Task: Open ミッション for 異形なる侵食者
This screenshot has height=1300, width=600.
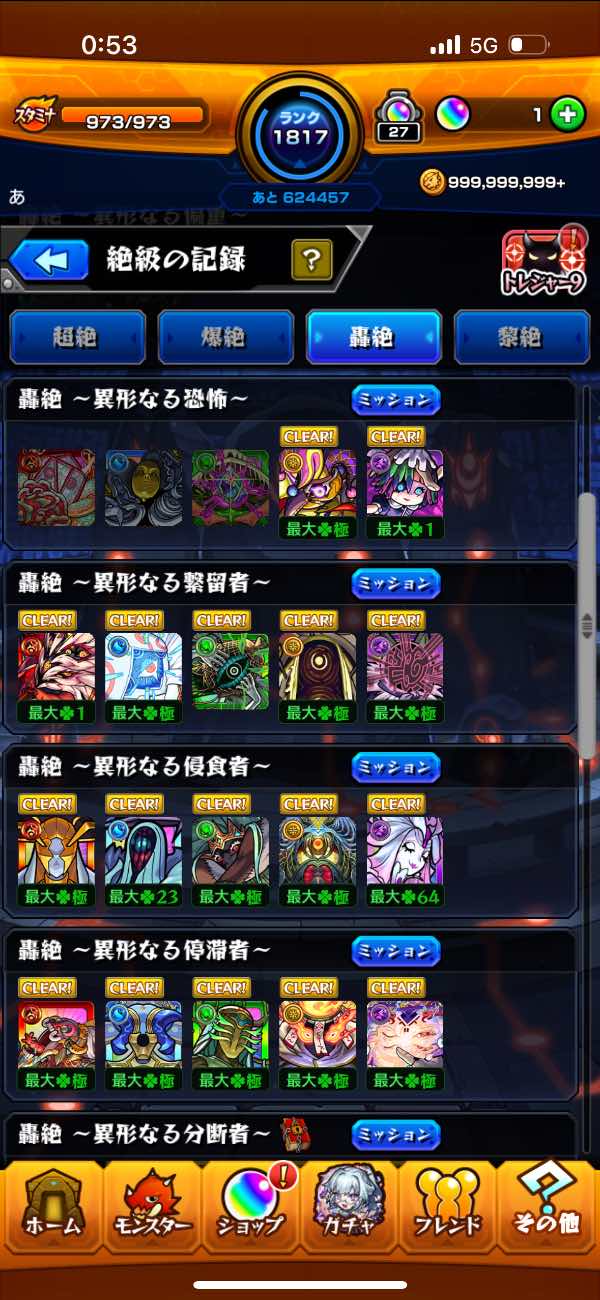Action: point(396,767)
